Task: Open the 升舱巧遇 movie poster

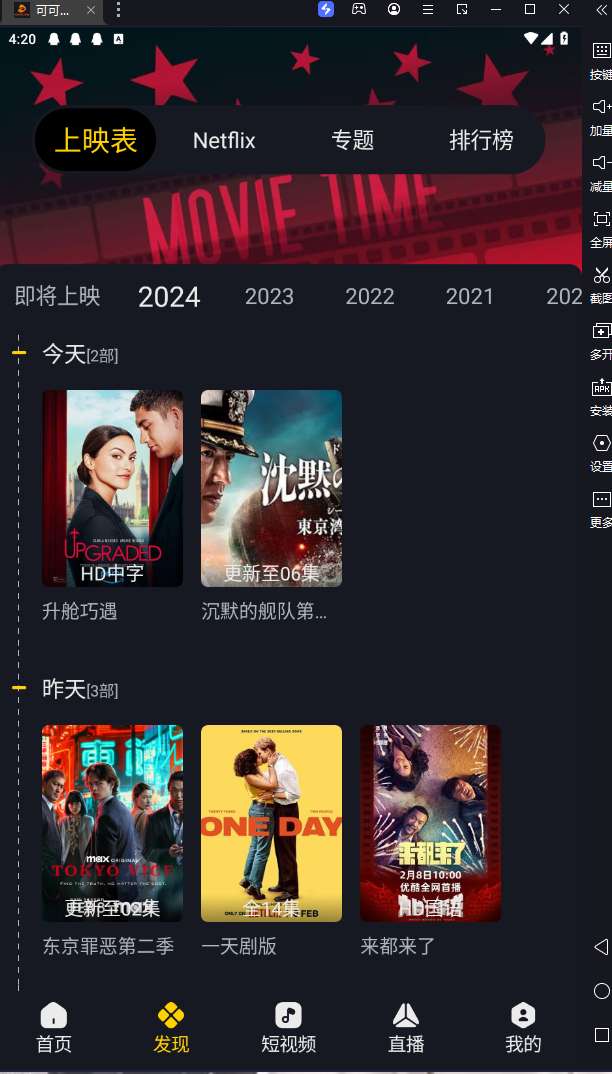Action: [112, 488]
